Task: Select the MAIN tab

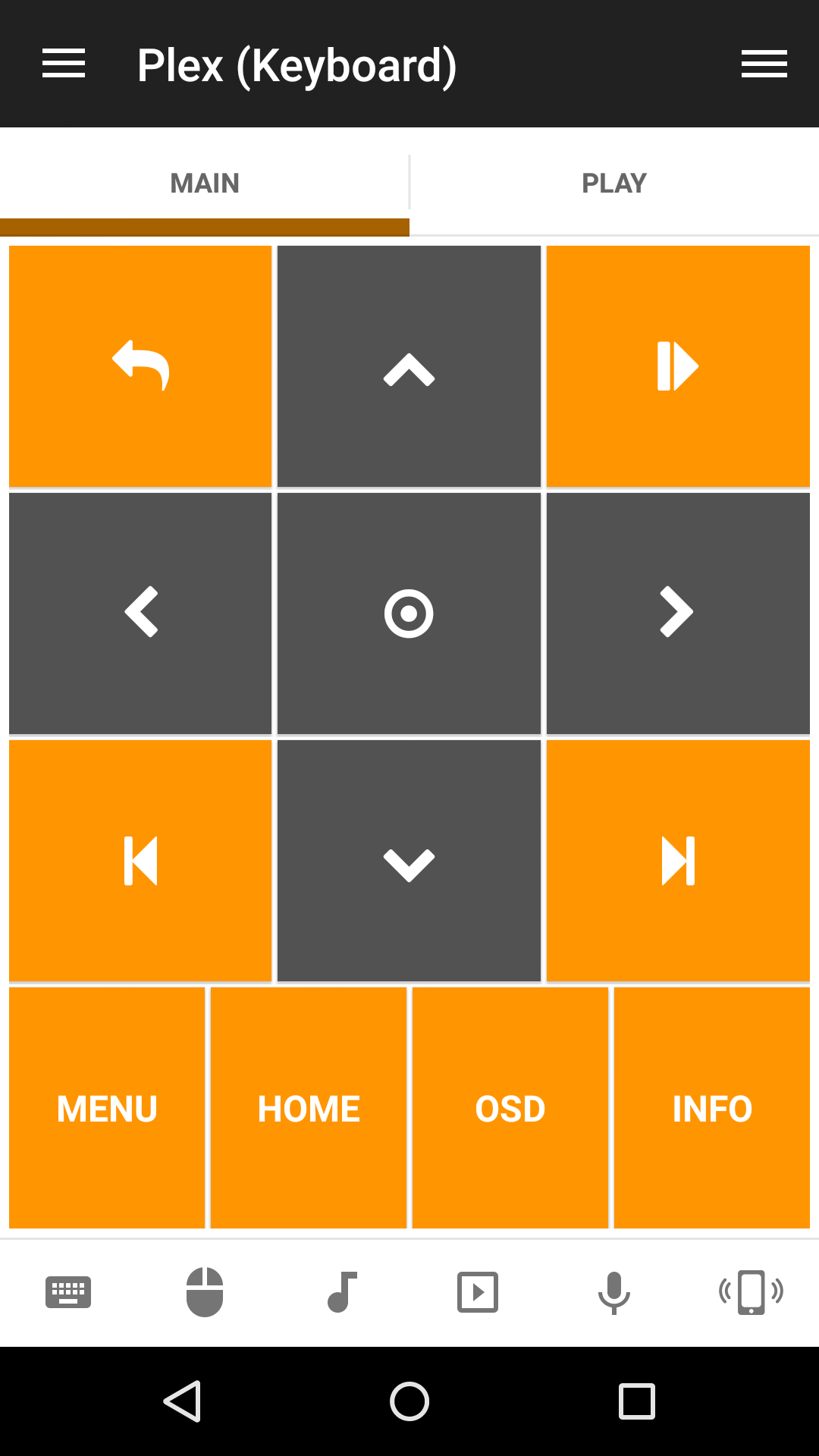Action: coord(205,183)
